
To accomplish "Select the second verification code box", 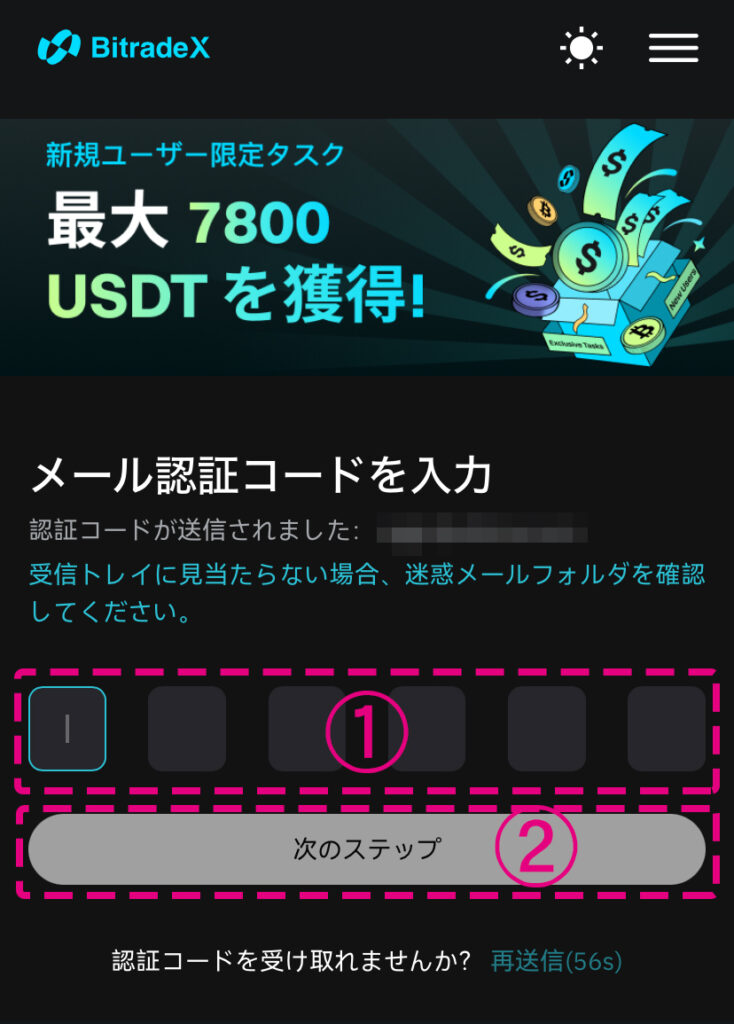I will [187, 729].
